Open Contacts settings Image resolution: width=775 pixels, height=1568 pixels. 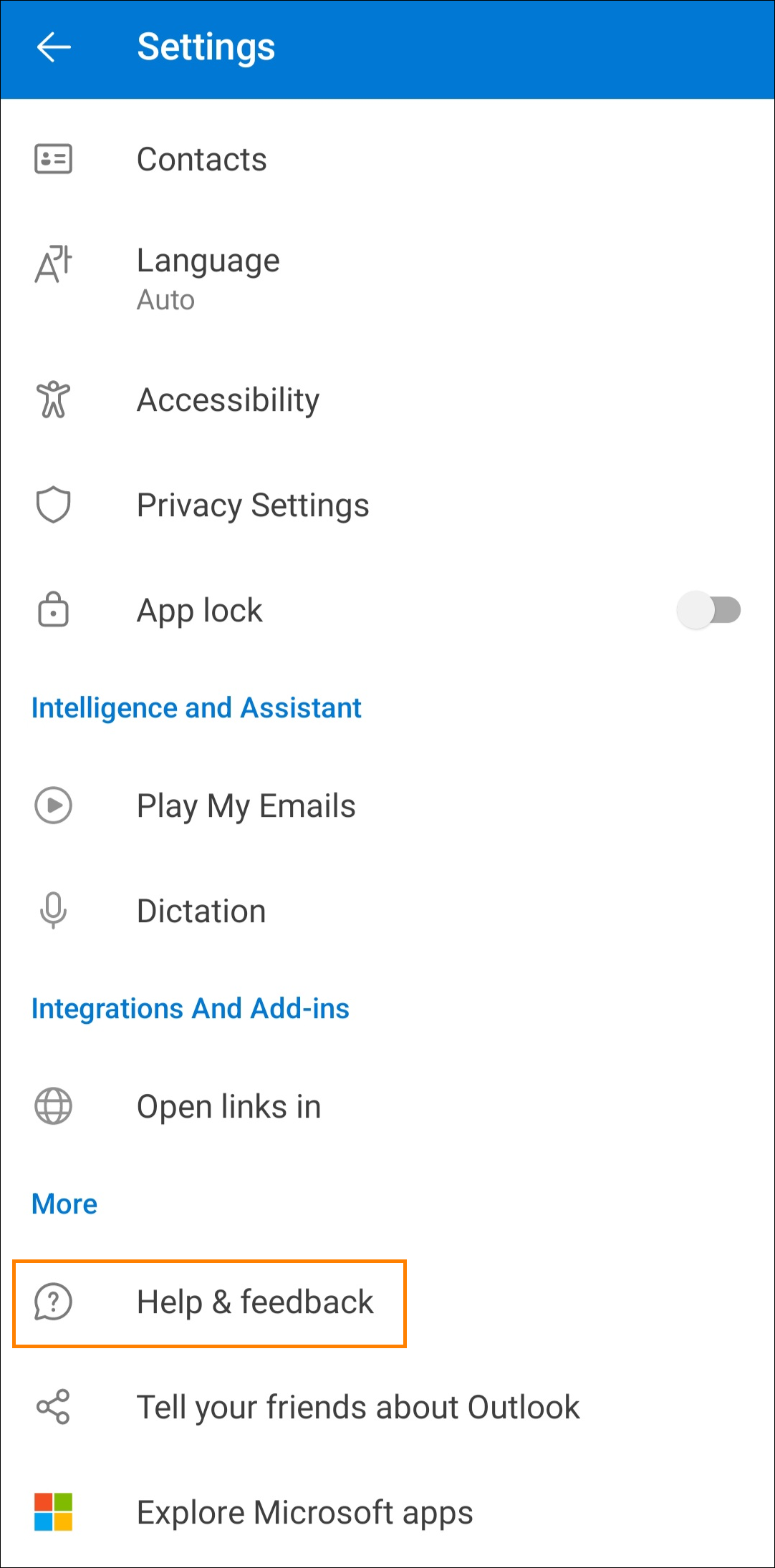387,159
